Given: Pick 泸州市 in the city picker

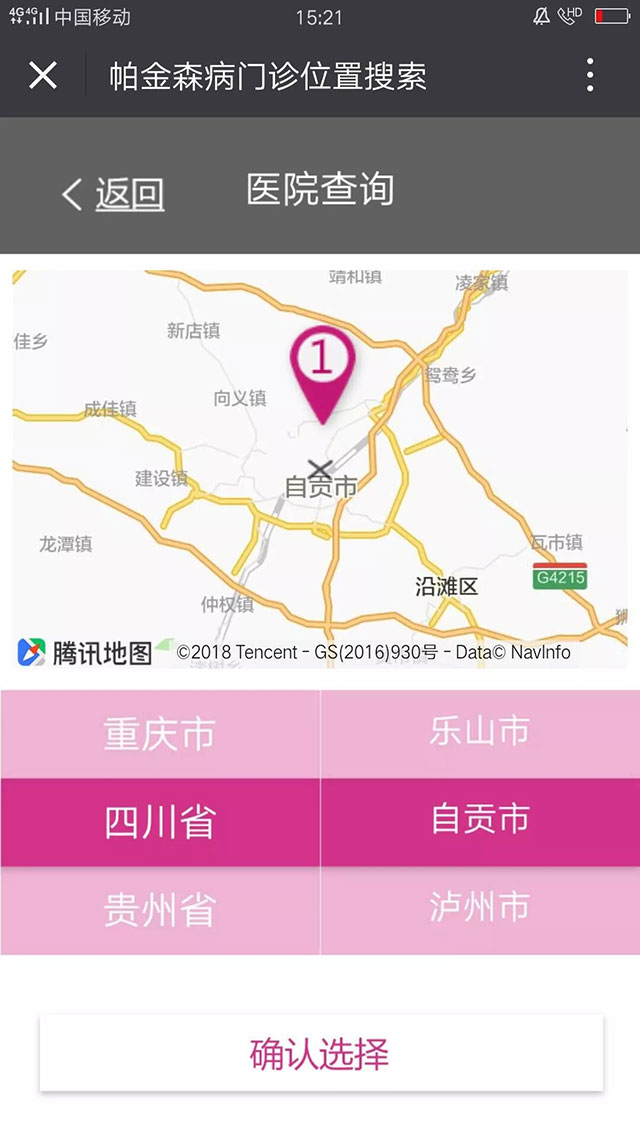Looking at the screenshot, I should point(480,907).
